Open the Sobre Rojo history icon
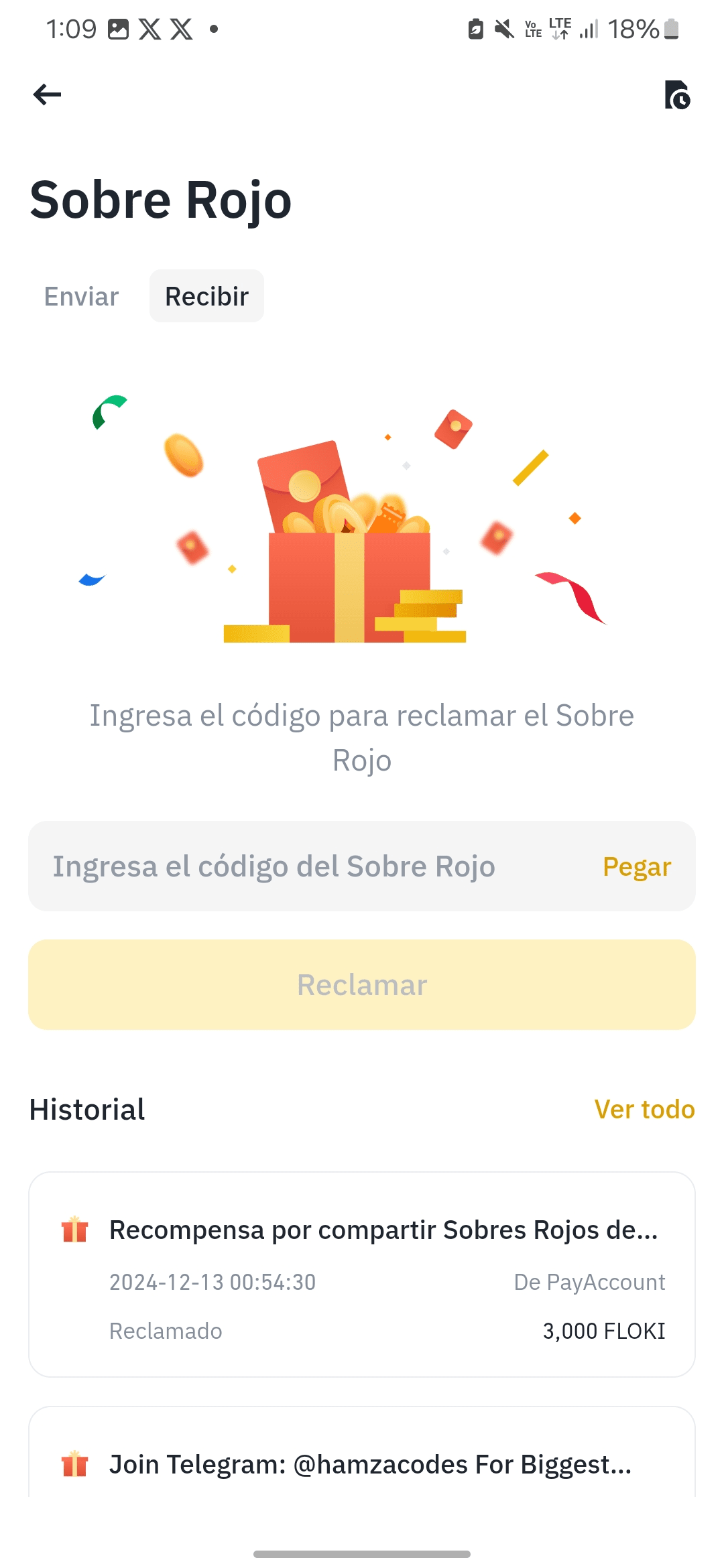The image size is (724, 1568). 677,94
